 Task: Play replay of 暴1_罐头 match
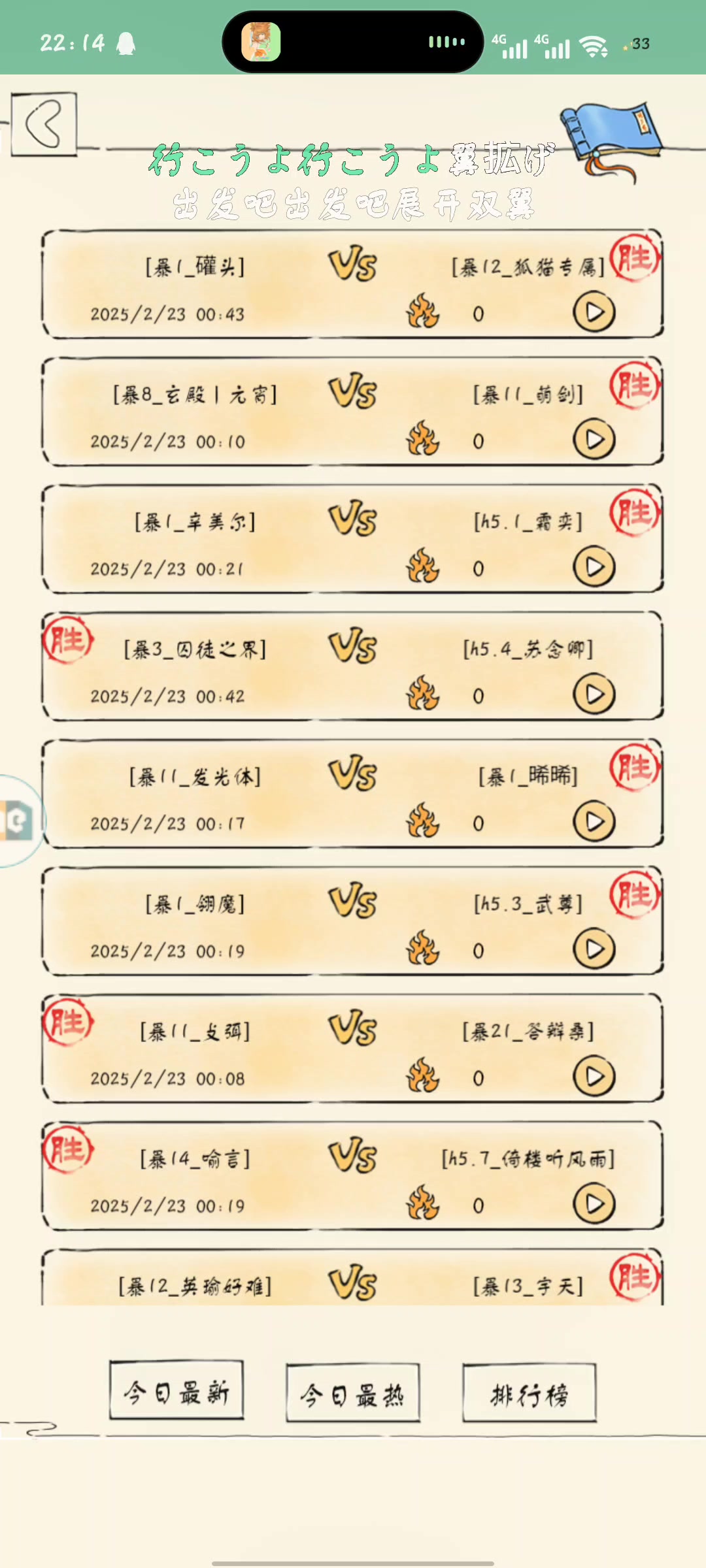tap(594, 313)
